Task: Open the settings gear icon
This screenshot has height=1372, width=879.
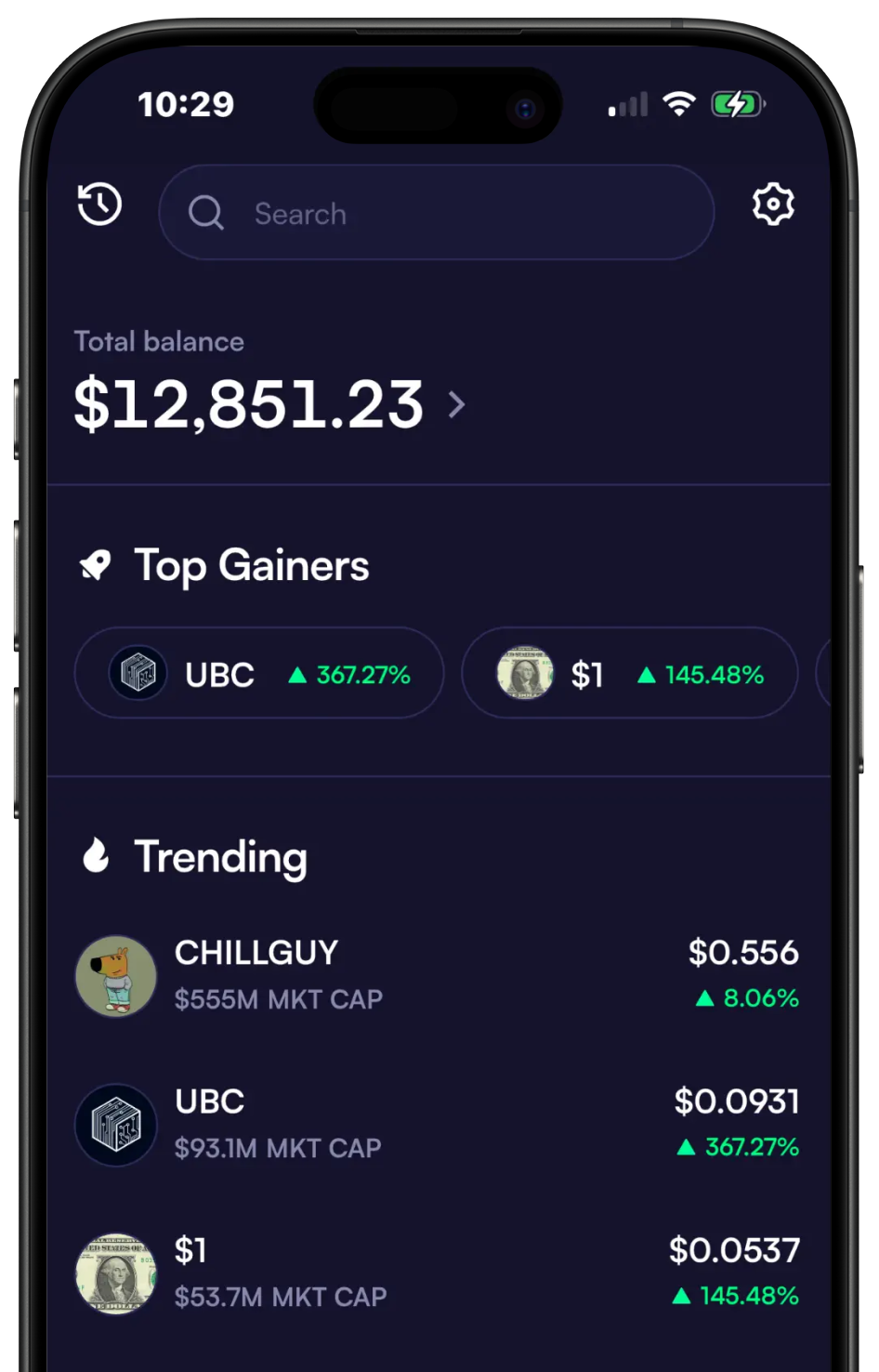Action: coord(772,204)
